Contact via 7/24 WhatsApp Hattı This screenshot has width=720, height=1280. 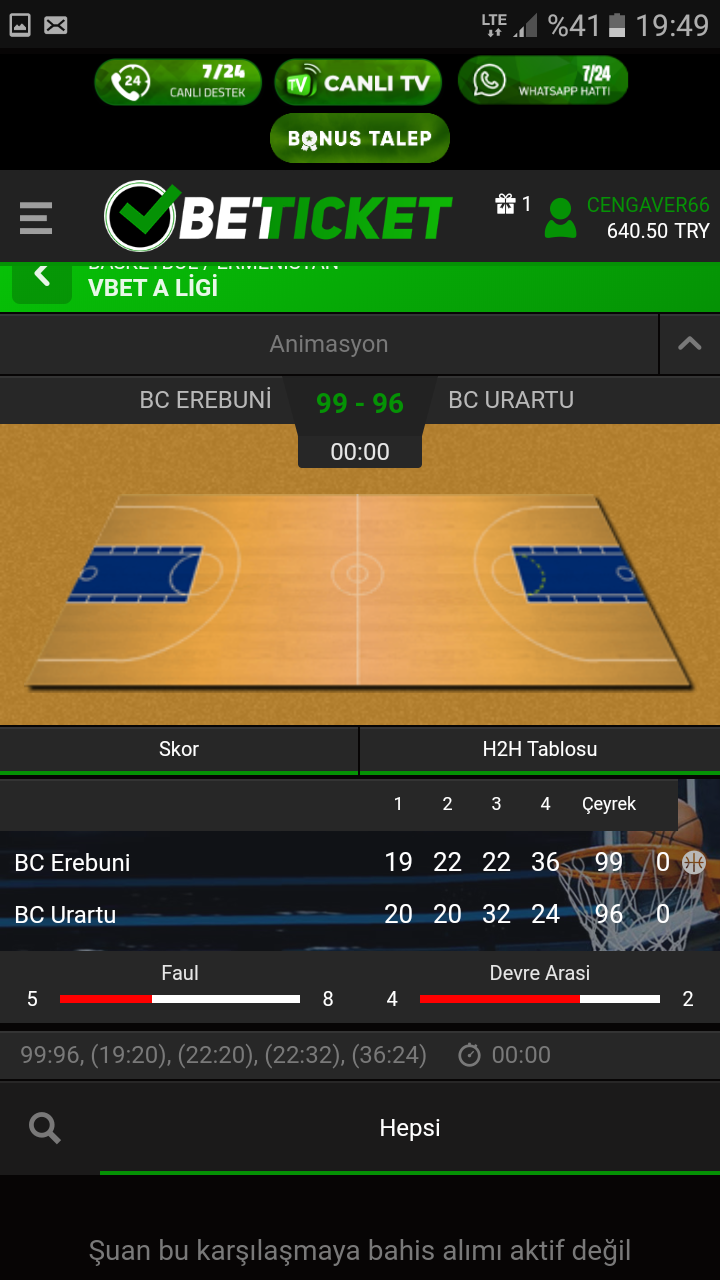tap(543, 81)
